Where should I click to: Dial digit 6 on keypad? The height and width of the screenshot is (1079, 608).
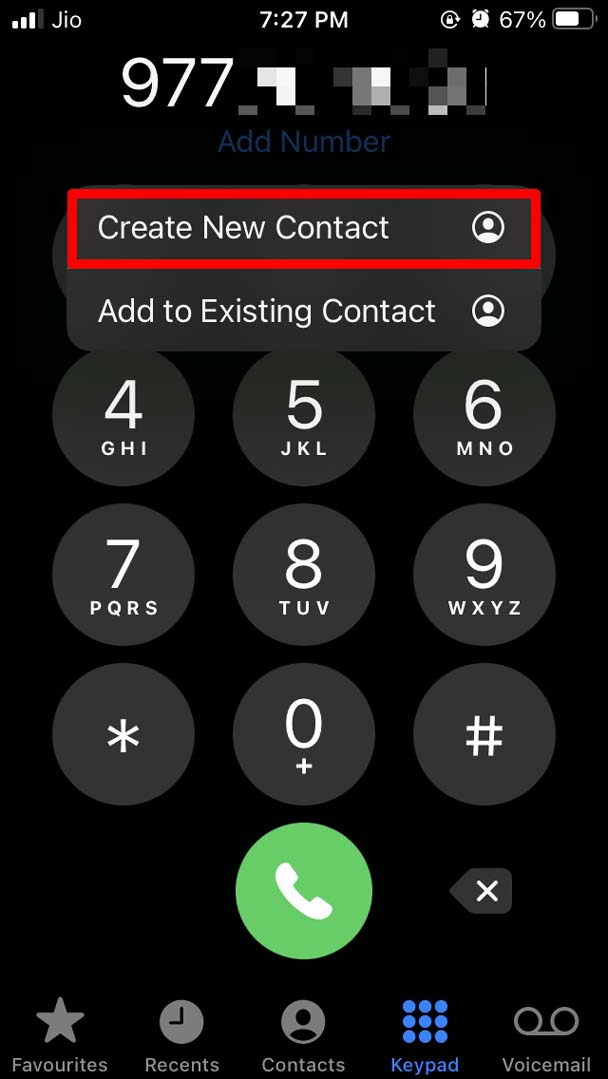click(x=484, y=416)
